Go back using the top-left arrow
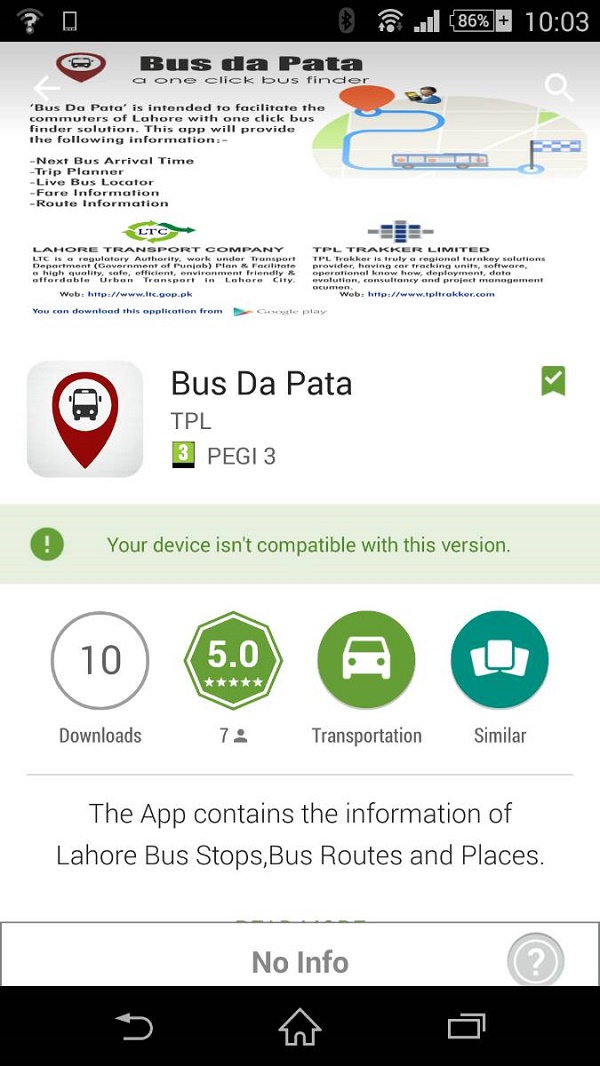Screen dimensions: 600x1066 46,87
